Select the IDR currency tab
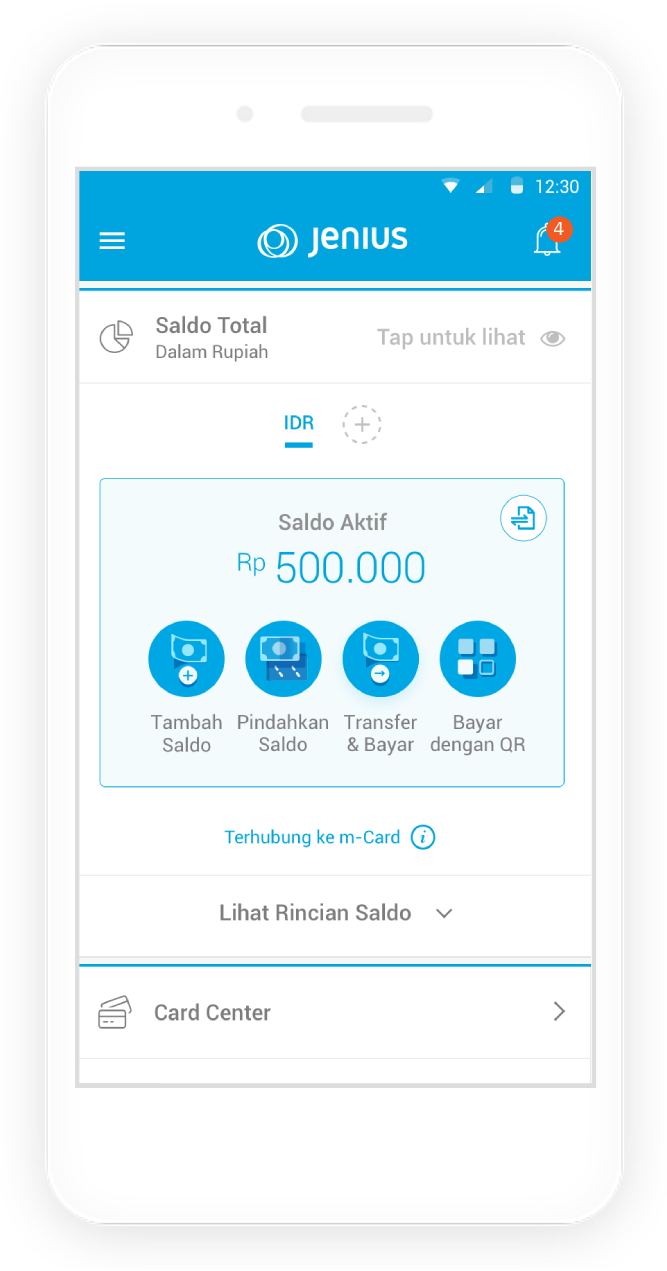 (299, 424)
